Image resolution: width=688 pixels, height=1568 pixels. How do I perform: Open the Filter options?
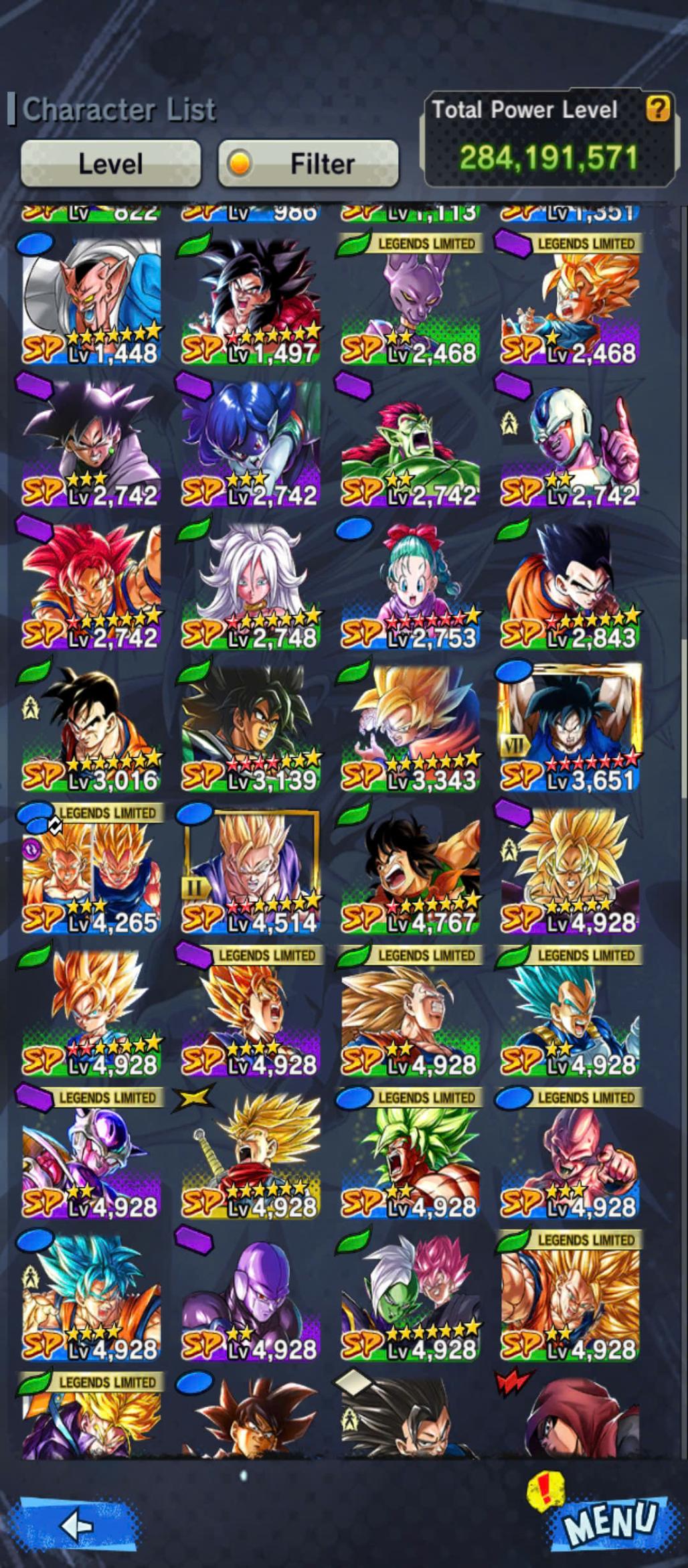[x=309, y=163]
